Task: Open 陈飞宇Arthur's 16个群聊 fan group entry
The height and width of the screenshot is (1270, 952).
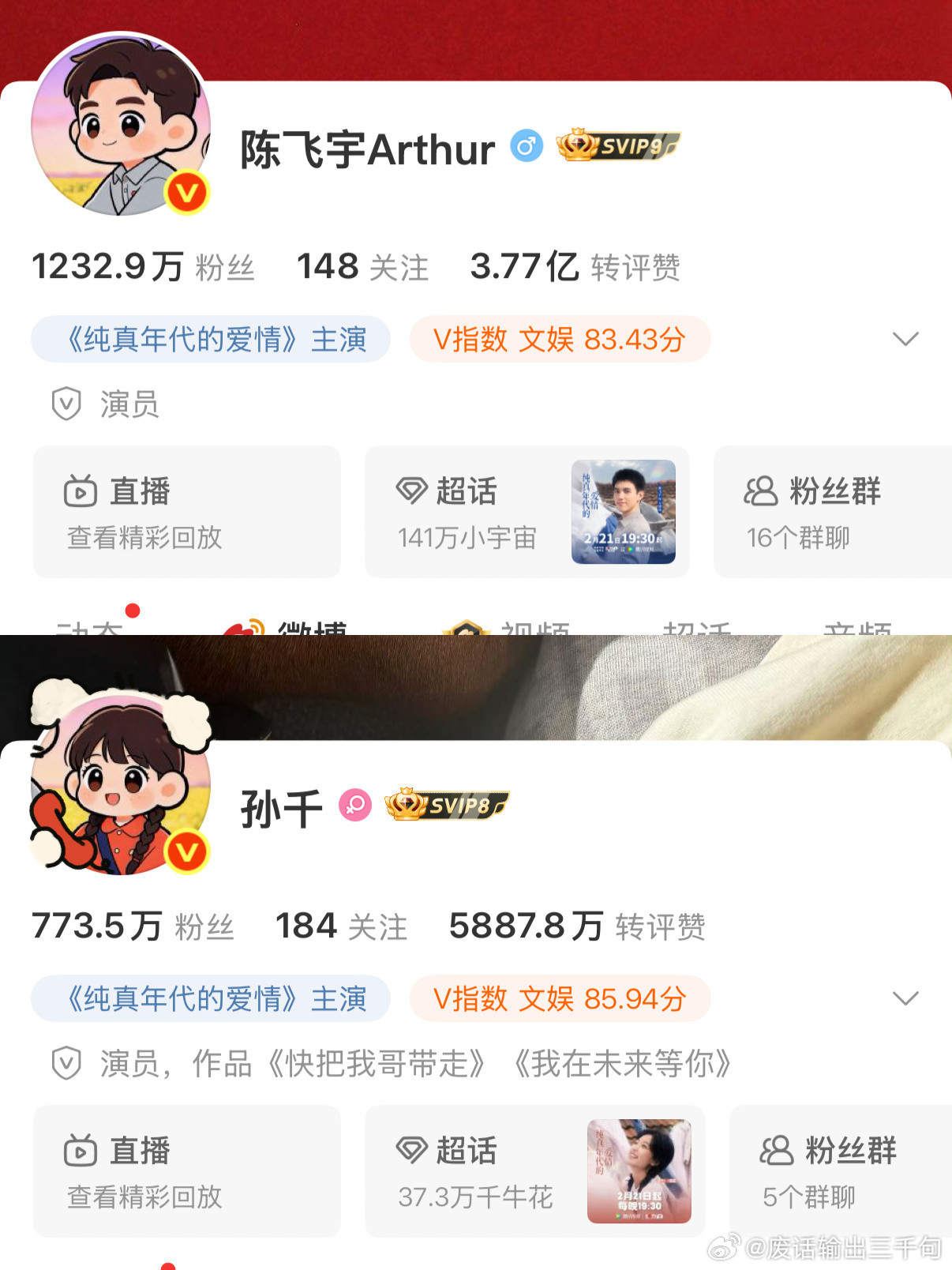Action: 797,538
